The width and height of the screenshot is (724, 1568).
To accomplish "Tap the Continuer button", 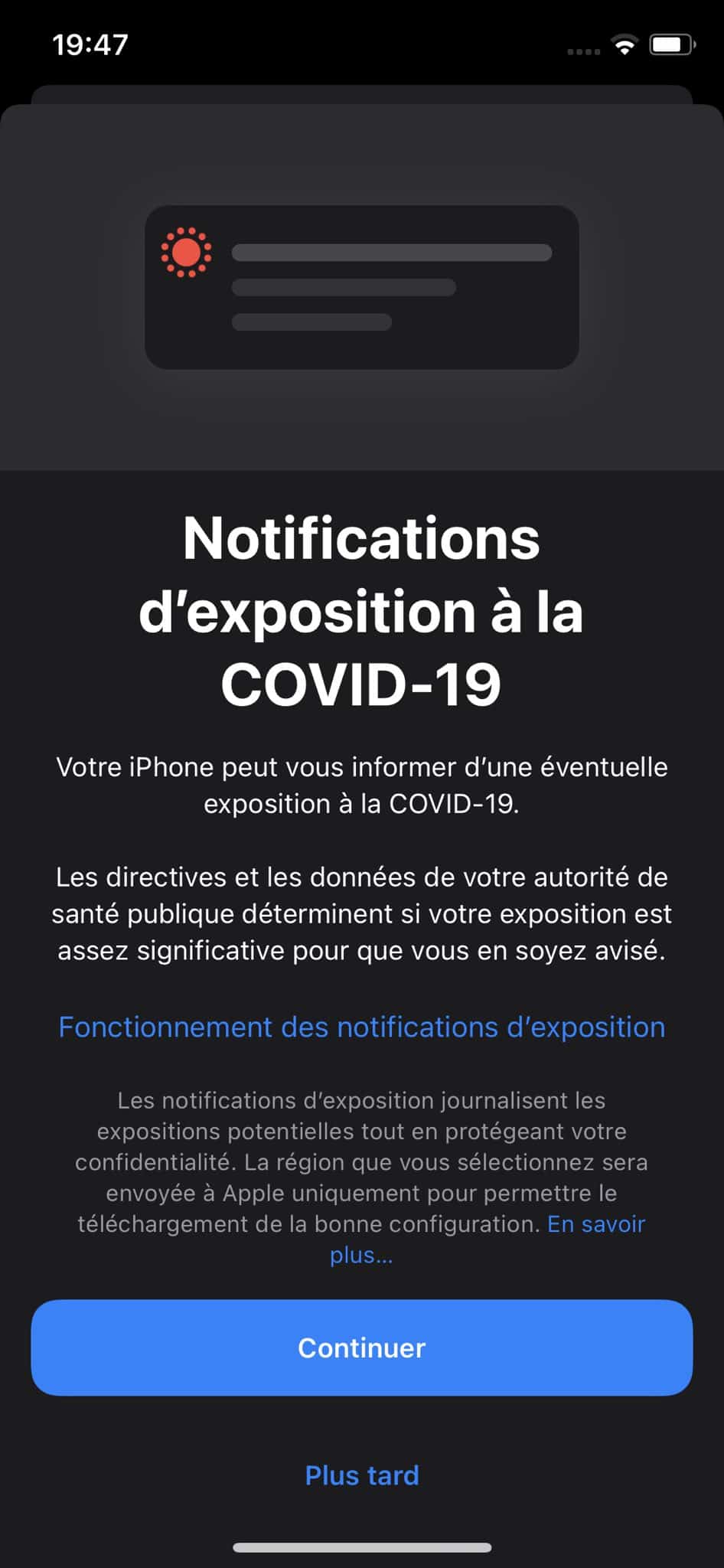I will coord(362,1347).
